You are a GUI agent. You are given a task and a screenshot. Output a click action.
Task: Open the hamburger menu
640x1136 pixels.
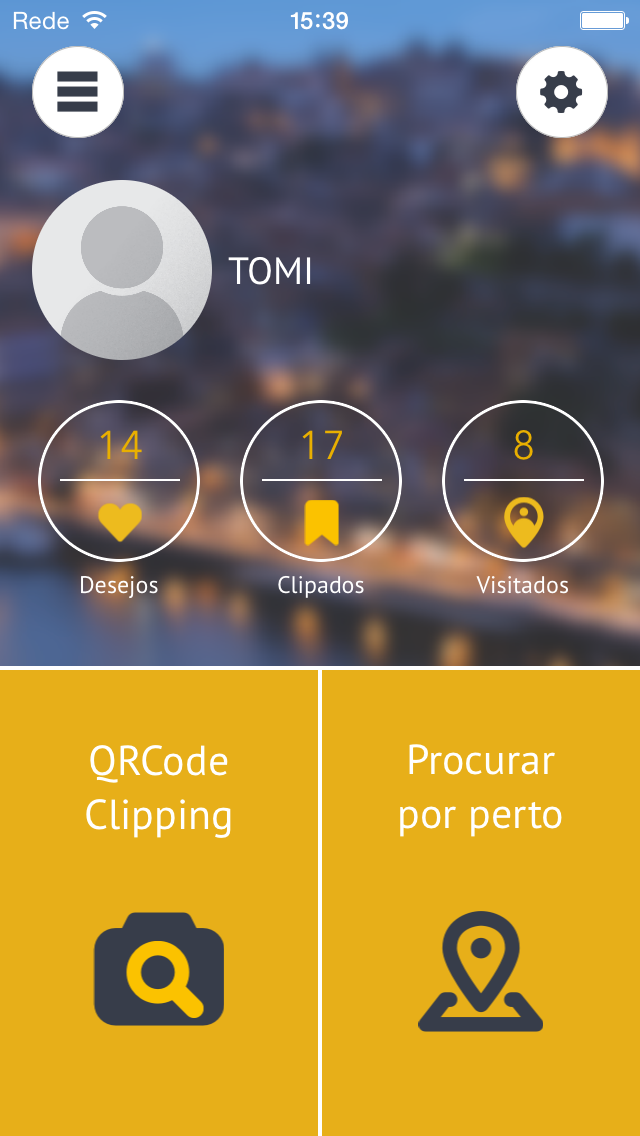(x=78, y=92)
